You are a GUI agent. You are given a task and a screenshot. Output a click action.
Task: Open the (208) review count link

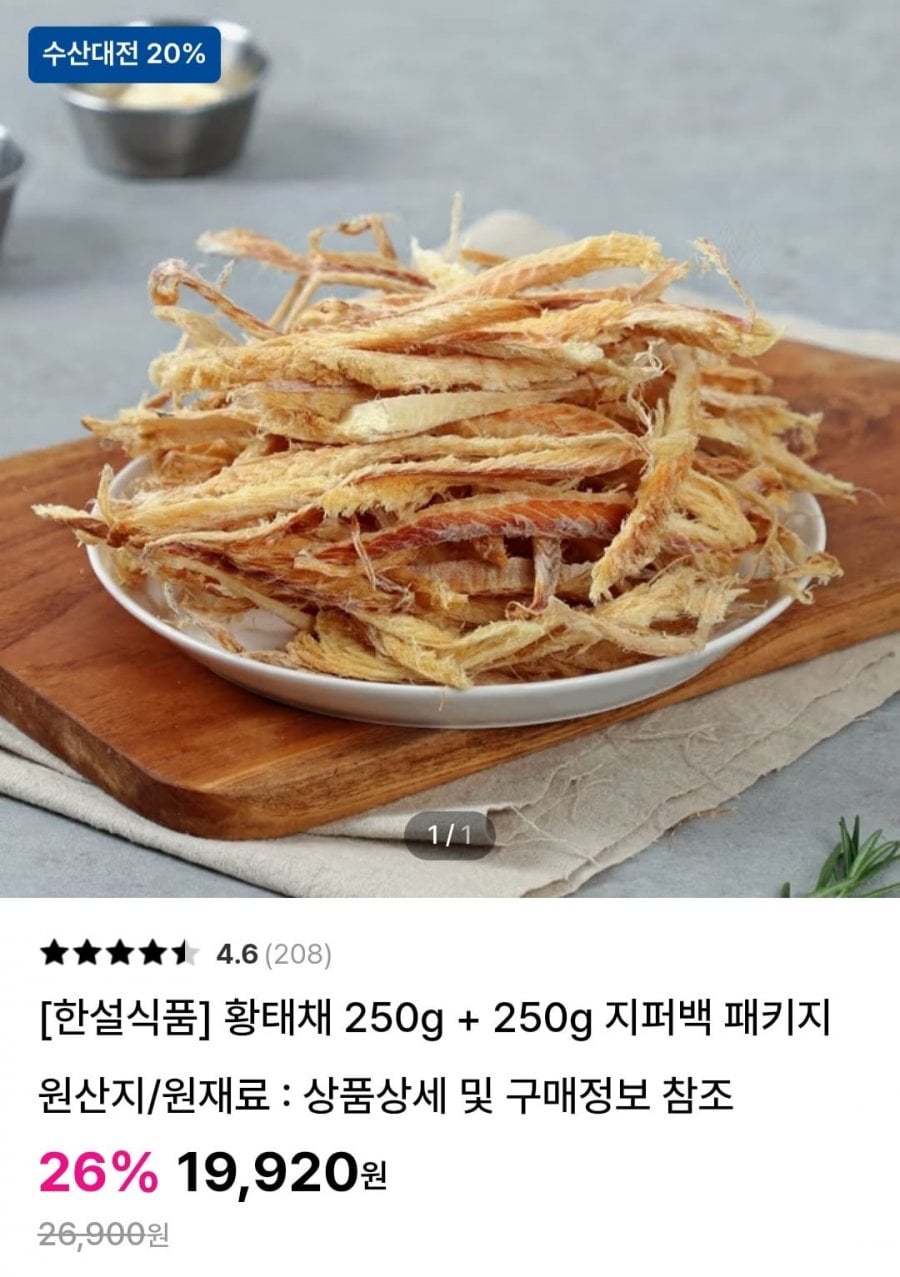click(296, 955)
